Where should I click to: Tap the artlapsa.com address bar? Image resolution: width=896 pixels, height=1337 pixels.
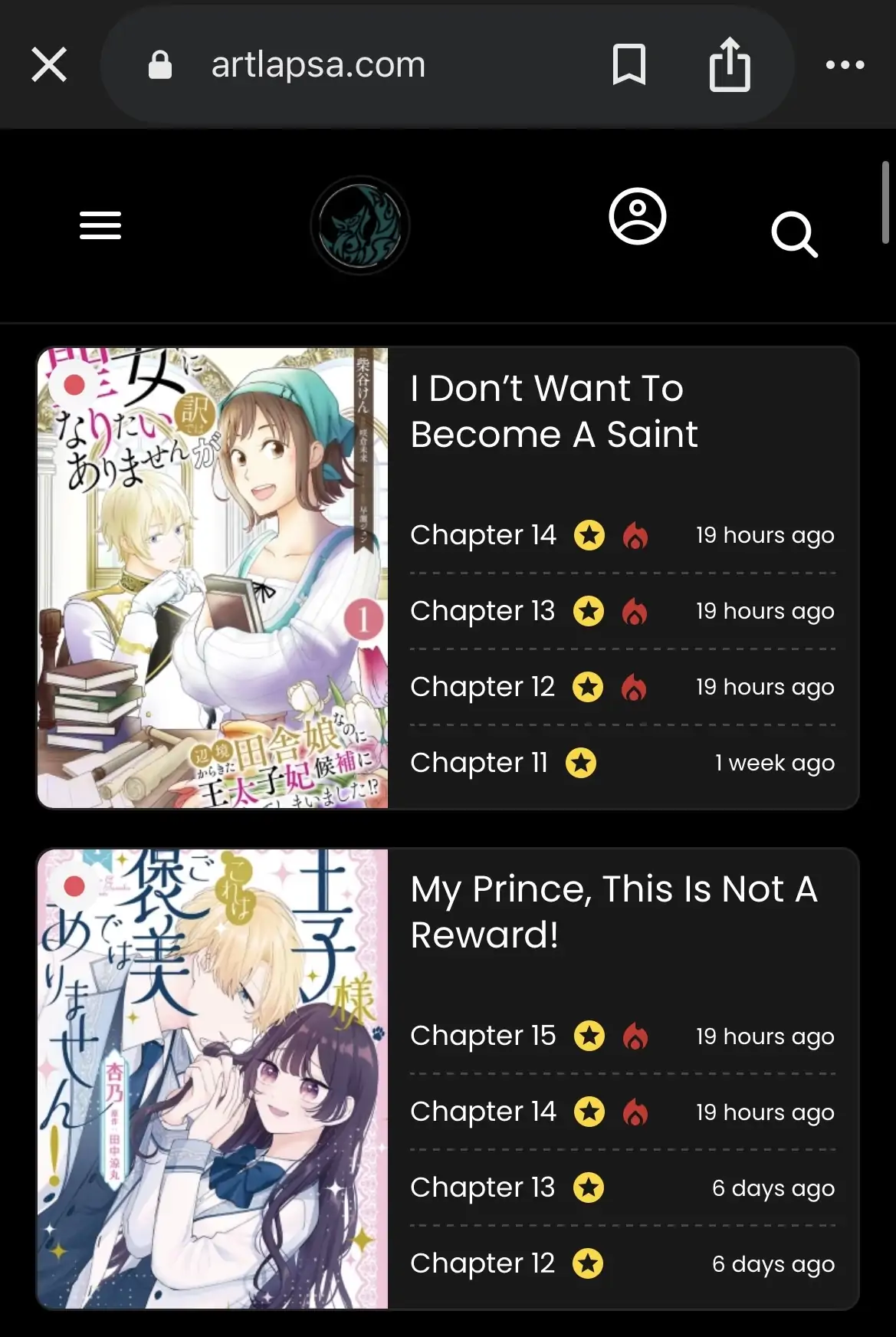317,64
